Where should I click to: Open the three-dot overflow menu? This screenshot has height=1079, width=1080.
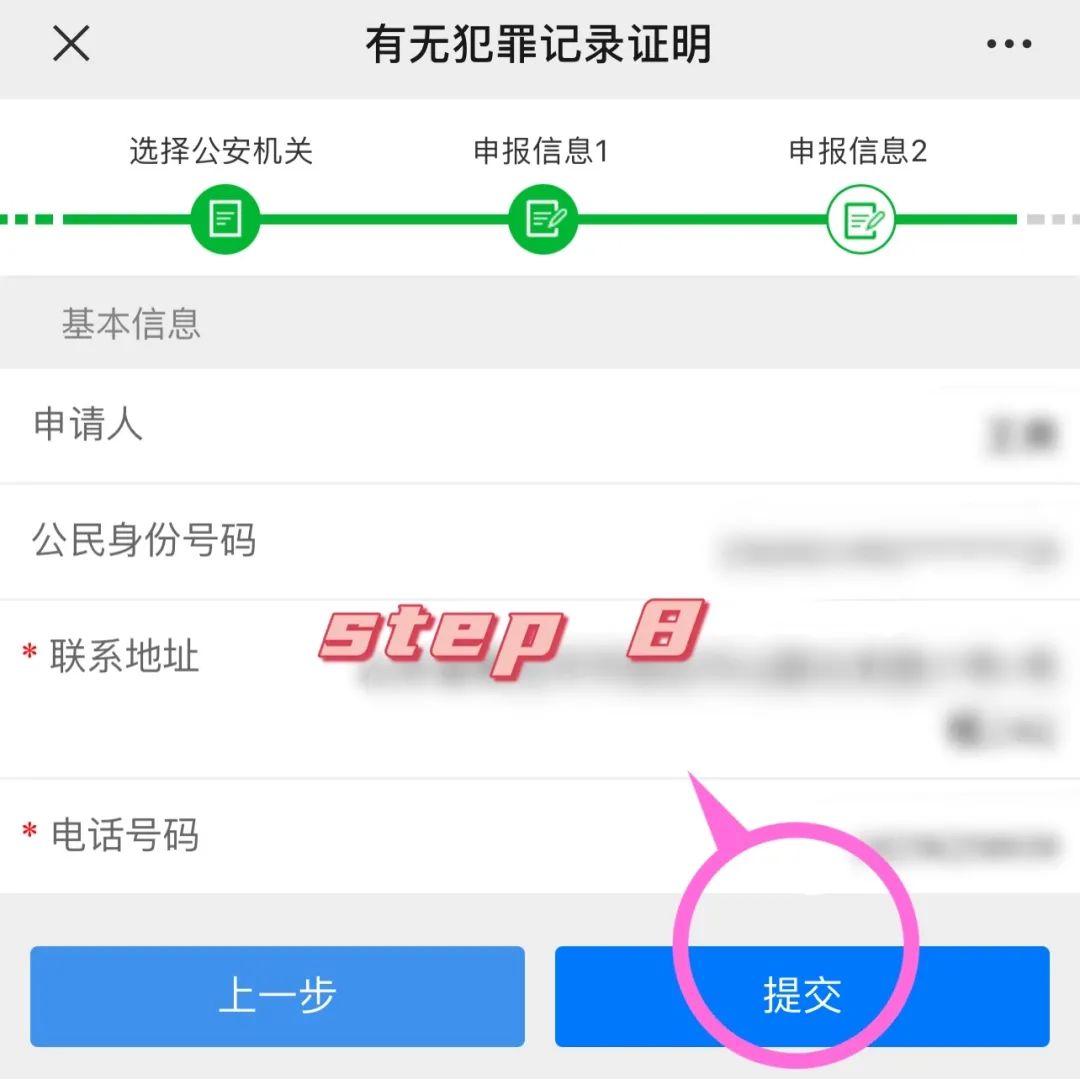1008,44
